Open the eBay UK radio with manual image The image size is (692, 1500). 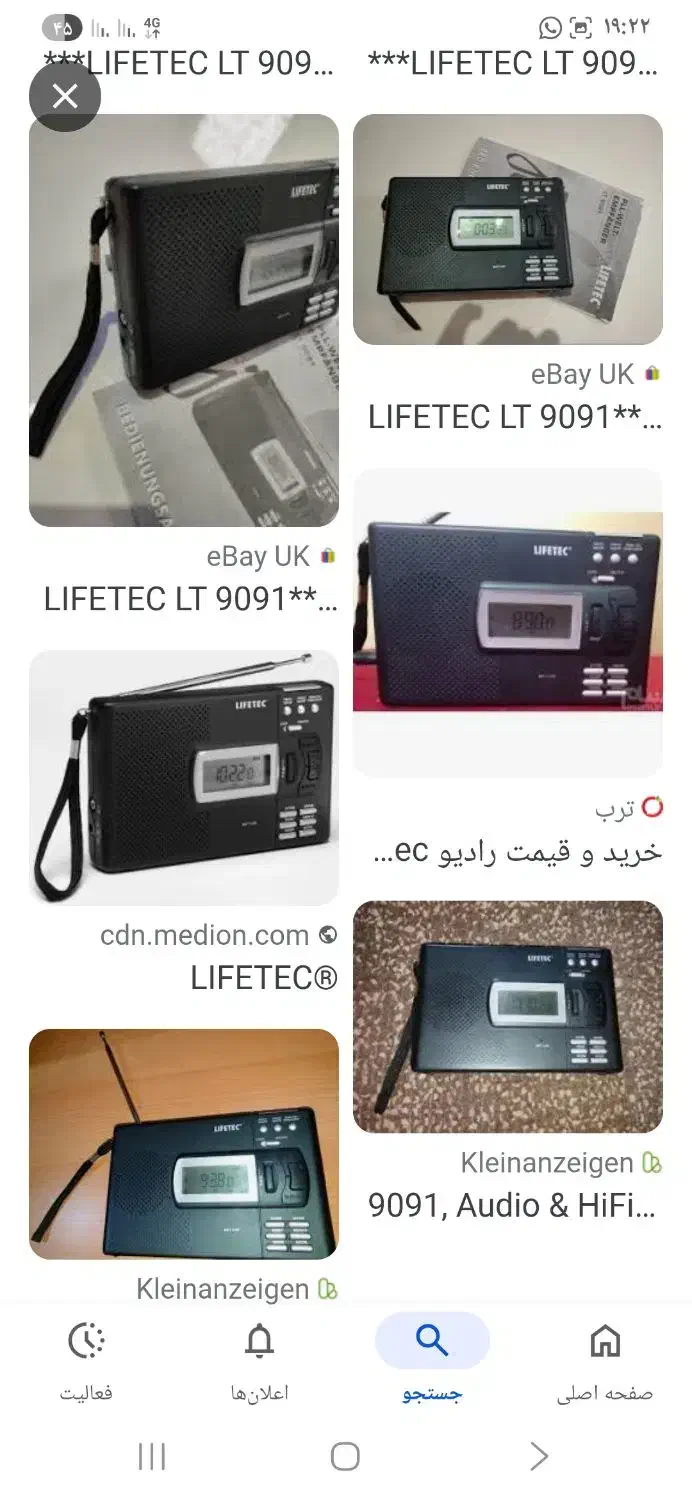(x=183, y=320)
